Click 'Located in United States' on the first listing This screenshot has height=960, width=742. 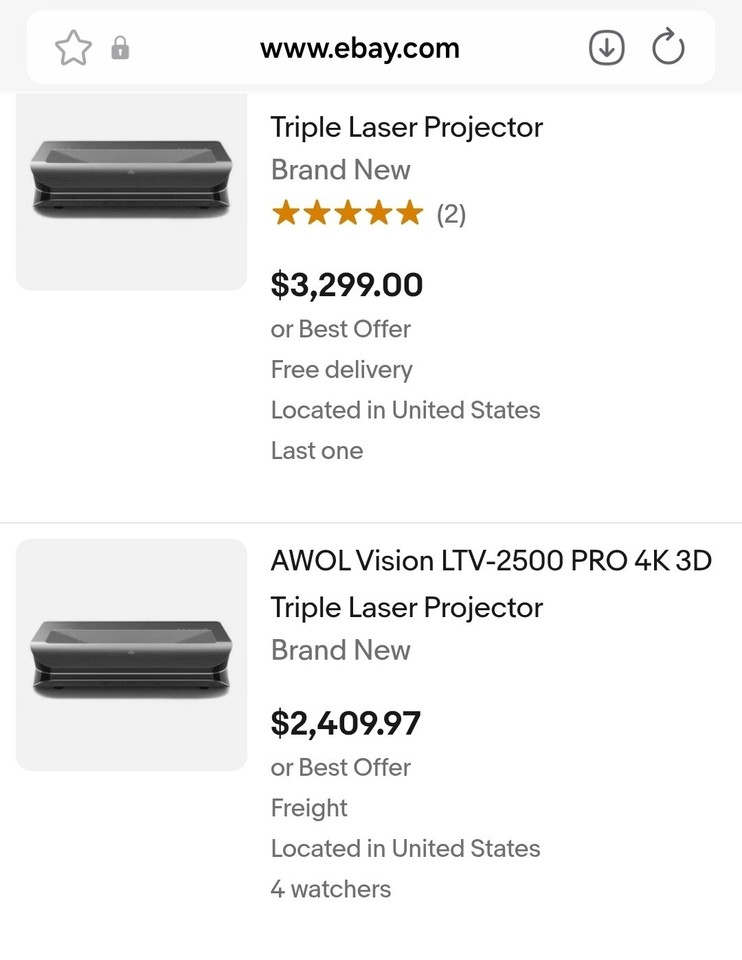405,410
